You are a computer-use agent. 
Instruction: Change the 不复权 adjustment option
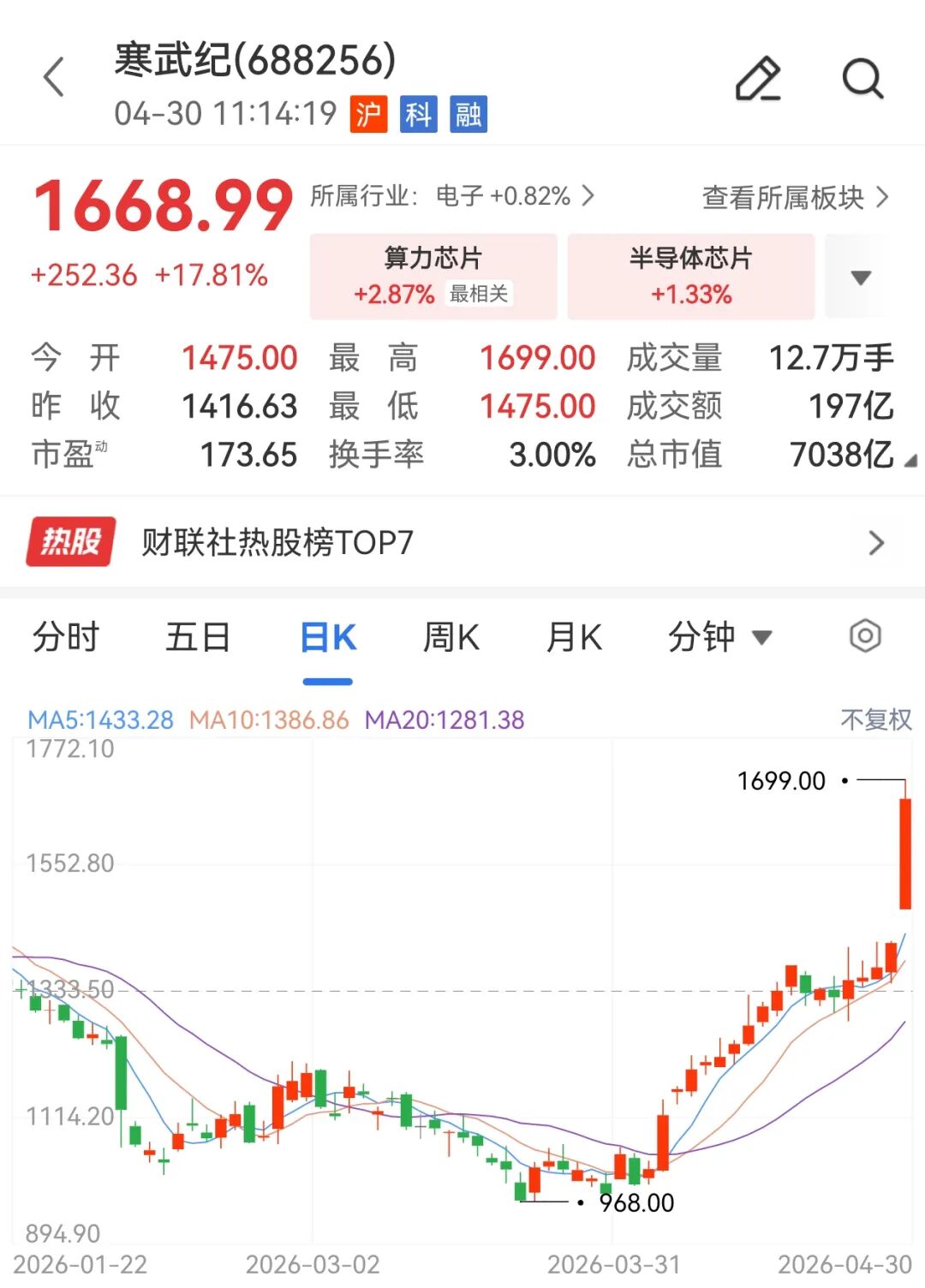pyautogui.click(x=875, y=719)
